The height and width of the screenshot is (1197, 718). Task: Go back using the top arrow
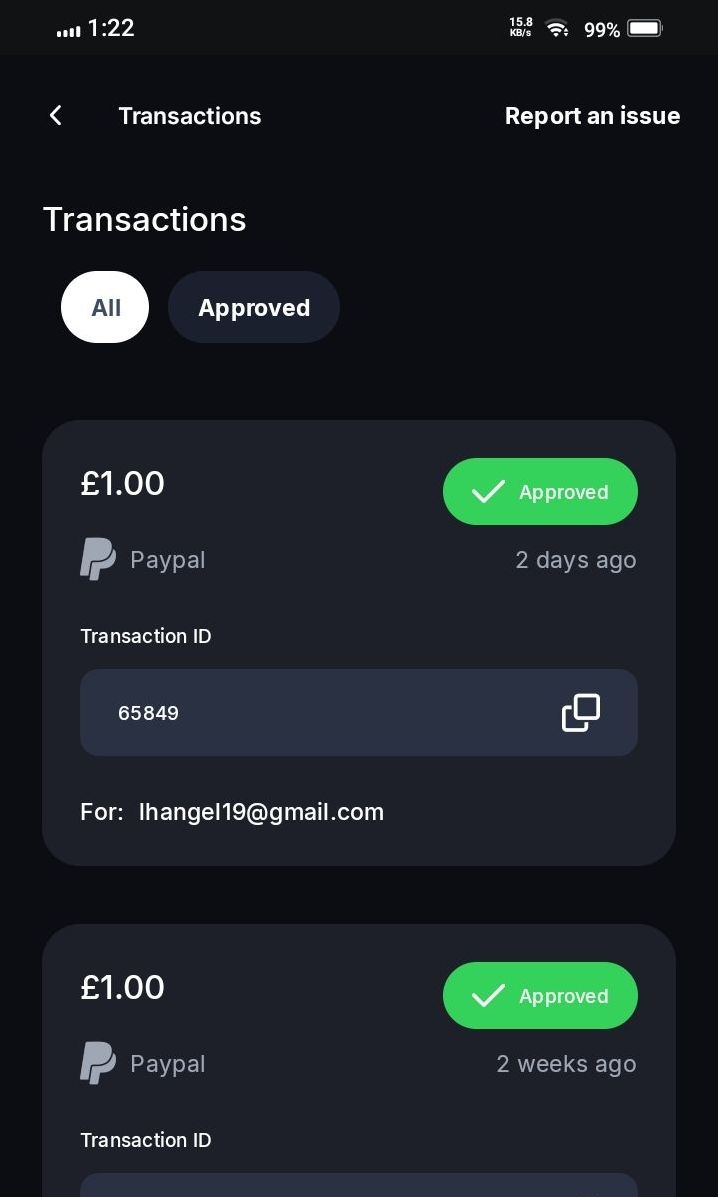[x=55, y=116]
